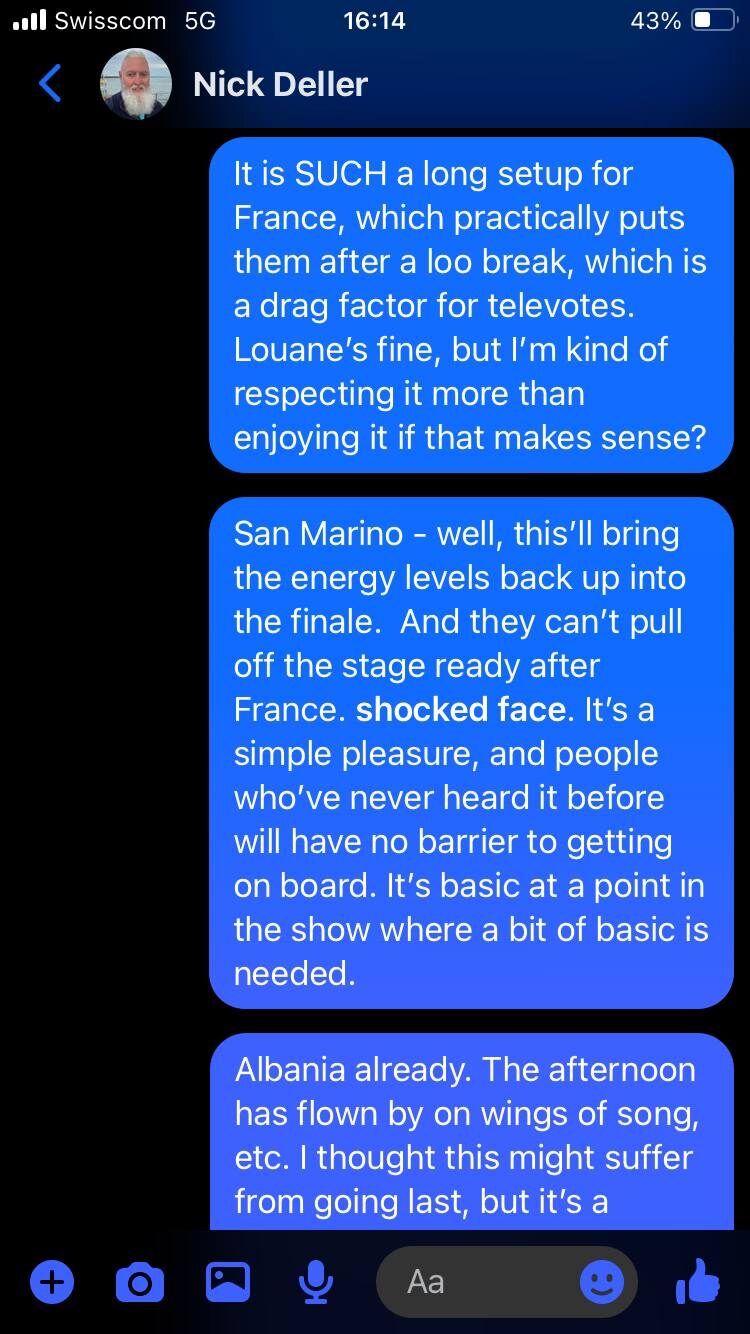
Task: Choose a photo from the gallery
Action: point(228,1281)
